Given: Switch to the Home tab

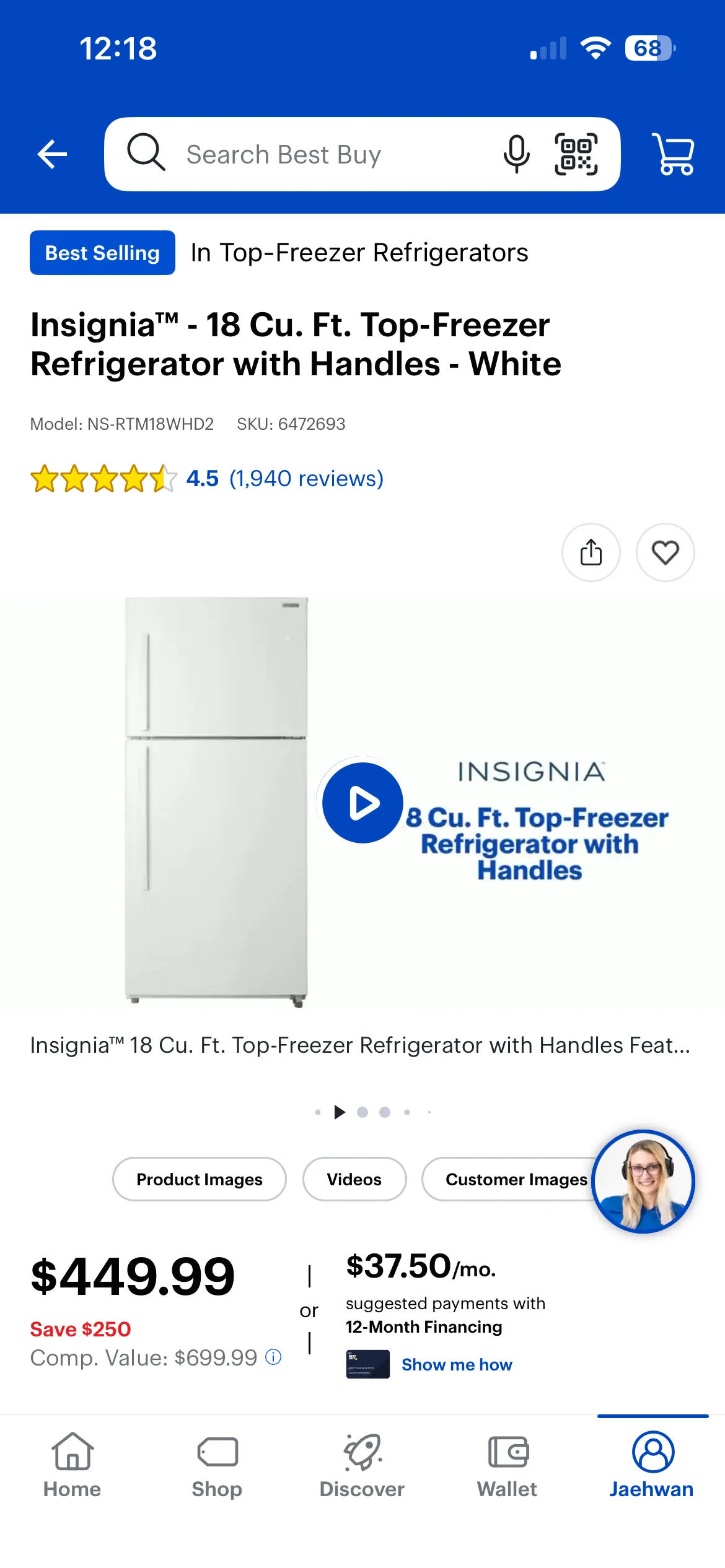Looking at the screenshot, I should click(72, 1465).
